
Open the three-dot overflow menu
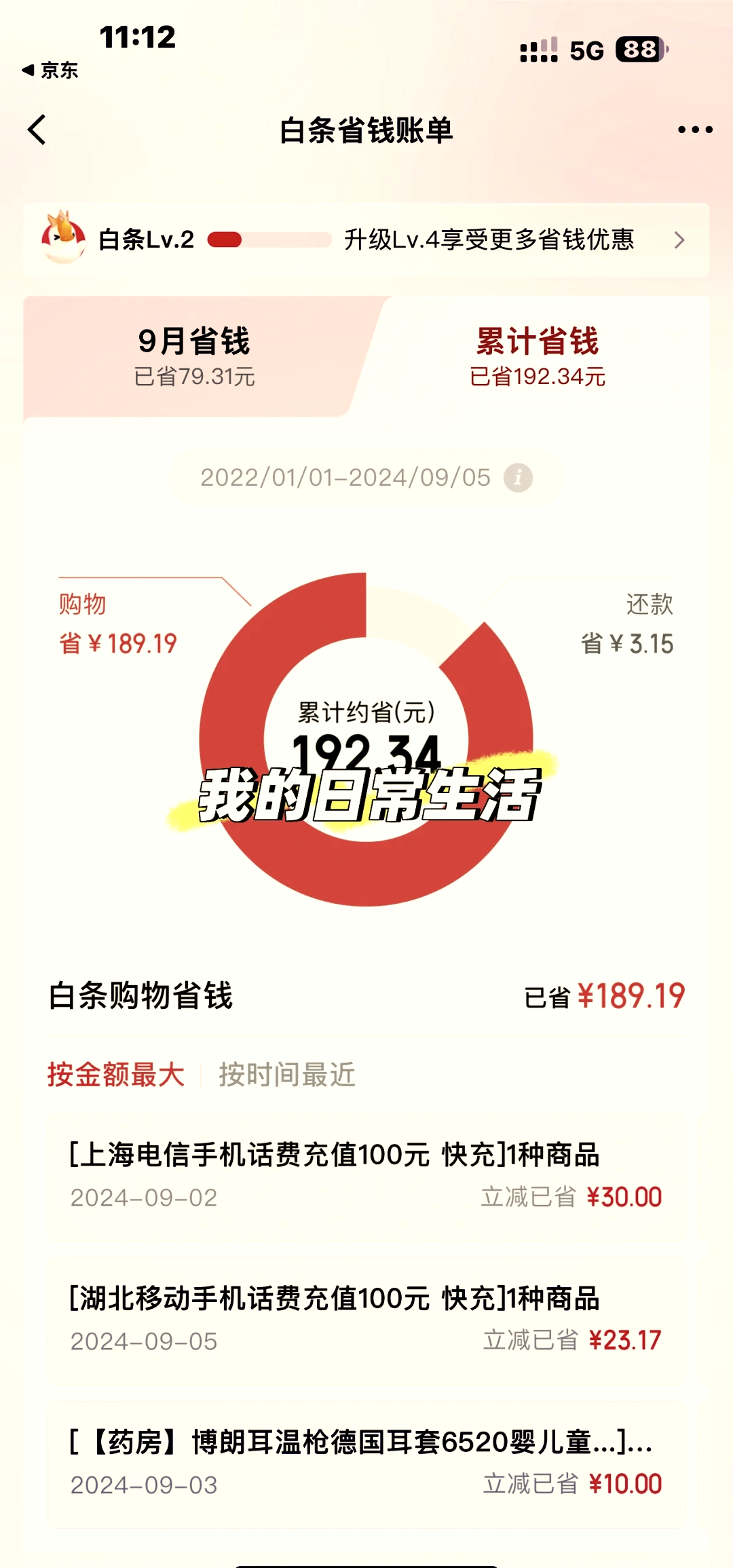[695, 130]
